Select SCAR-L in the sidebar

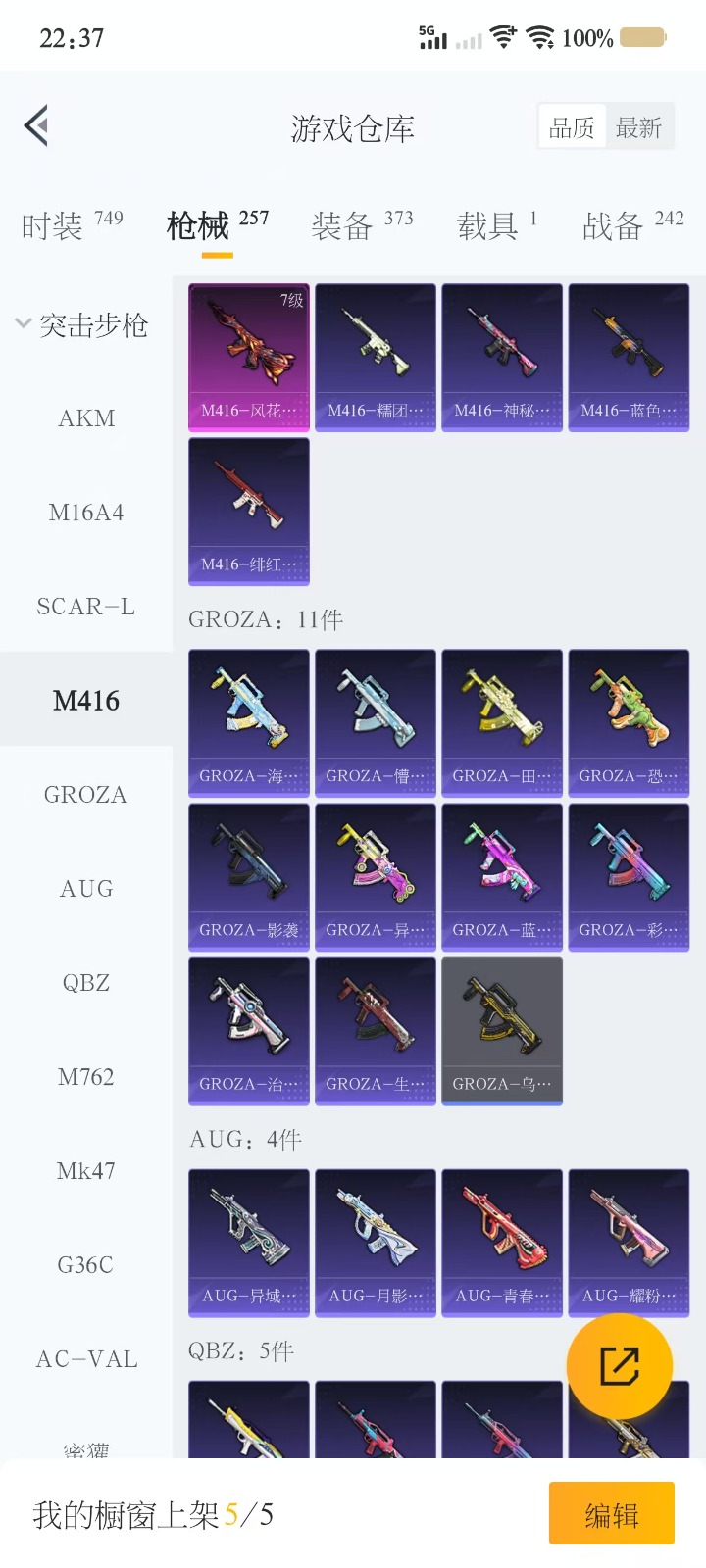click(x=86, y=607)
